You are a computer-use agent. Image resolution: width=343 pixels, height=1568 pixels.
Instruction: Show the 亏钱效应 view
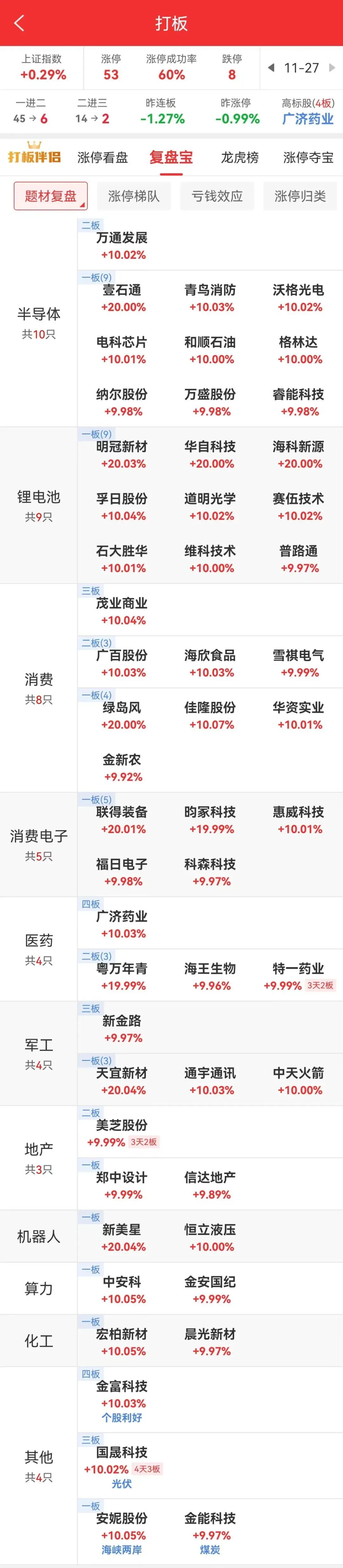[x=217, y=196]
